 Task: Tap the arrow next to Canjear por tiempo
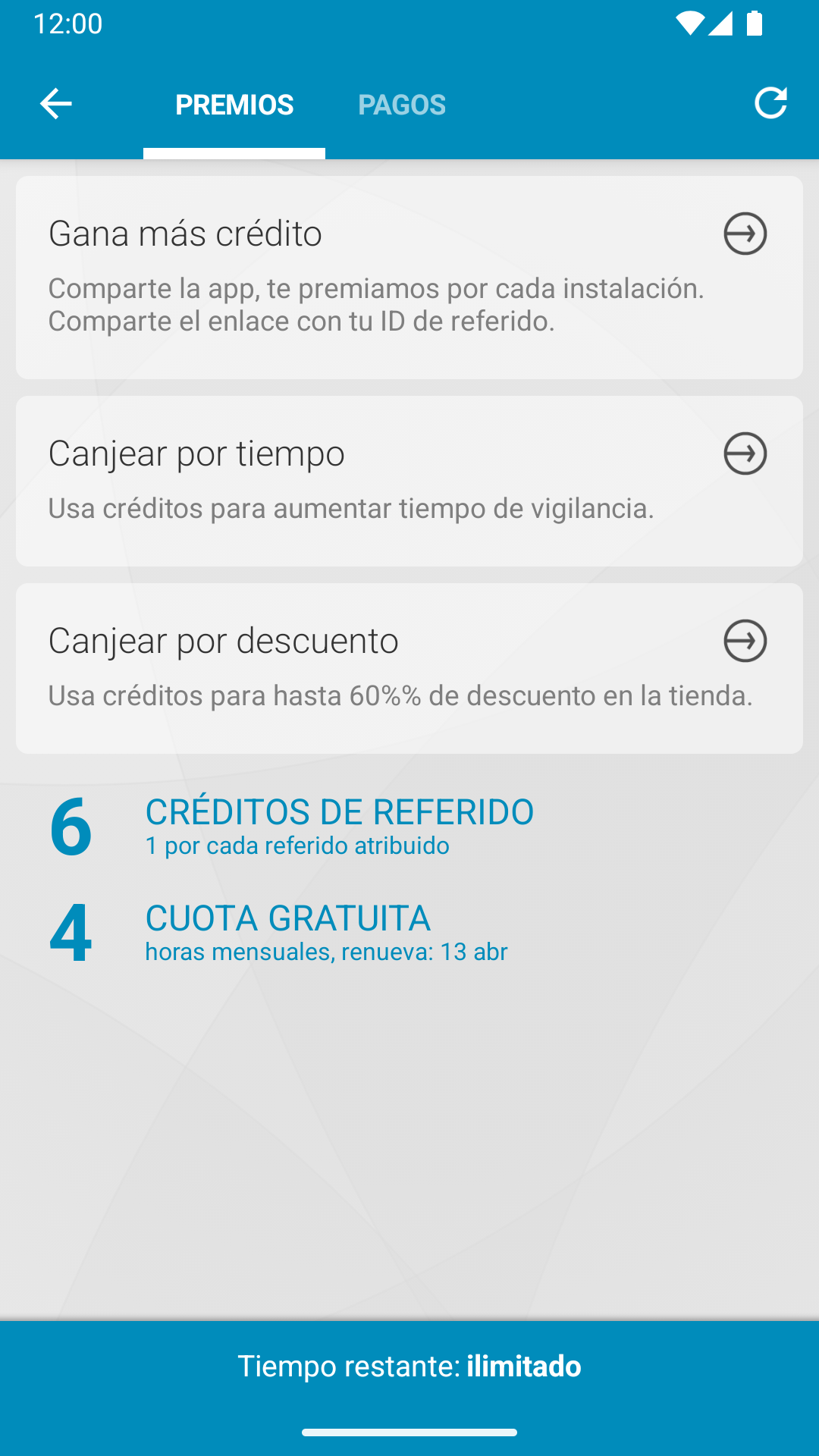745,453
